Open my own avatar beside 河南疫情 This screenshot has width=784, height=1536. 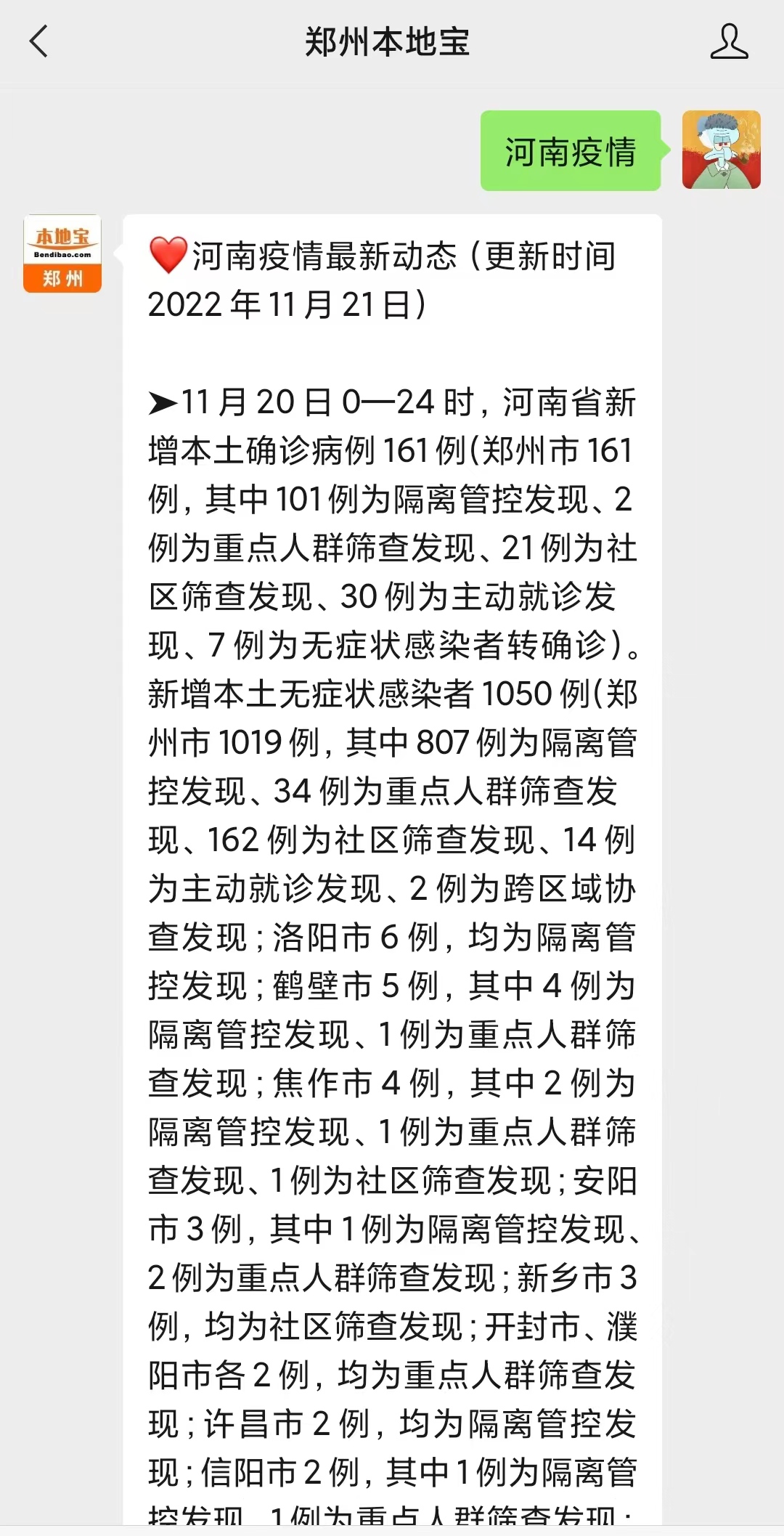721,150
